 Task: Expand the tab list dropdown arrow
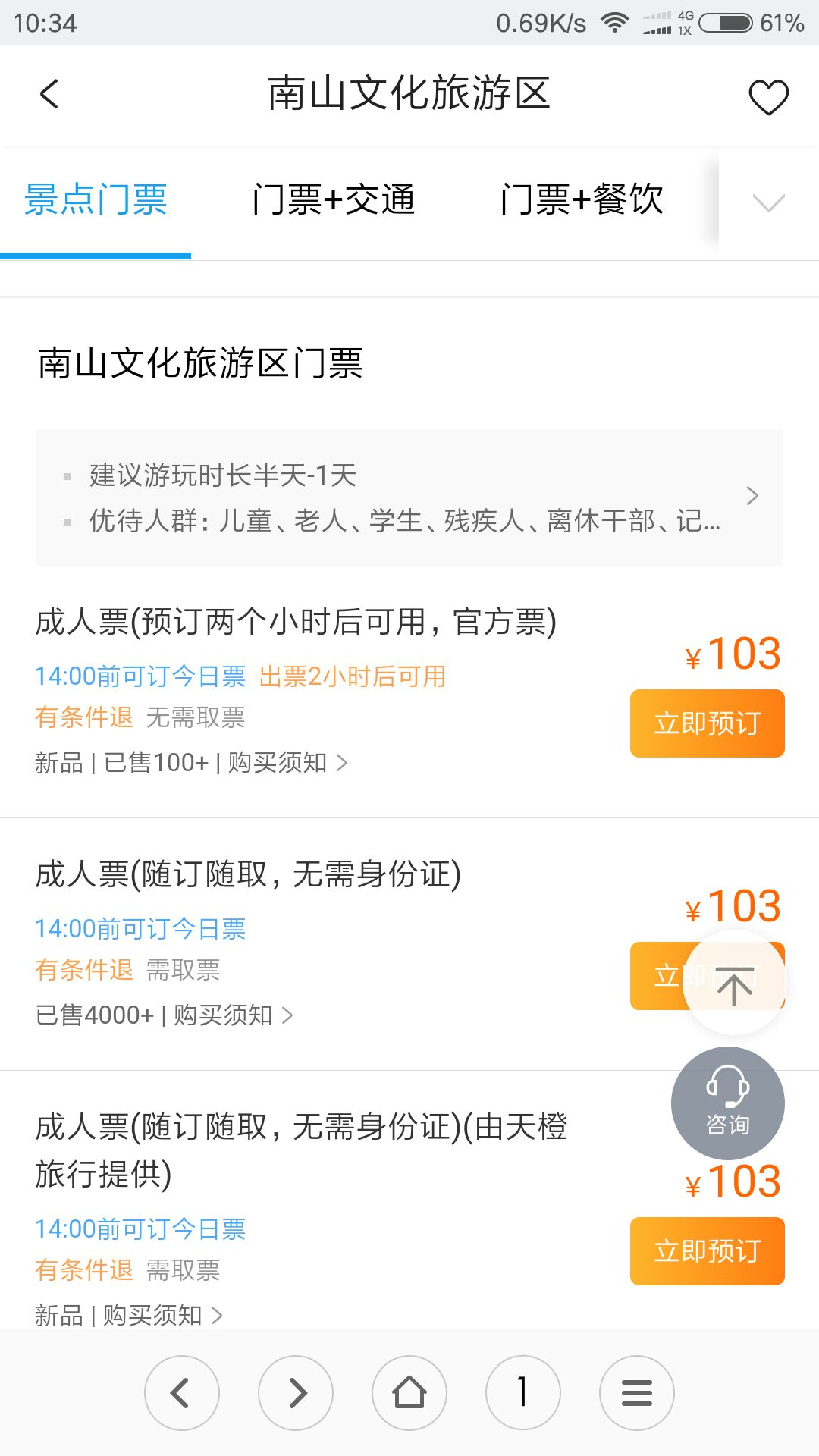click(x=768, y=202)
